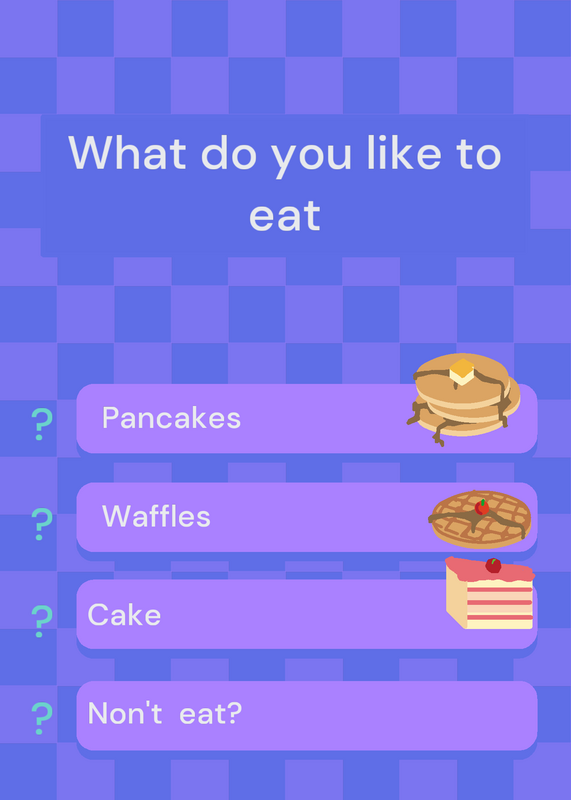Choose Waffles as your answer
The image size is (571, 800).
click(307, 517)
